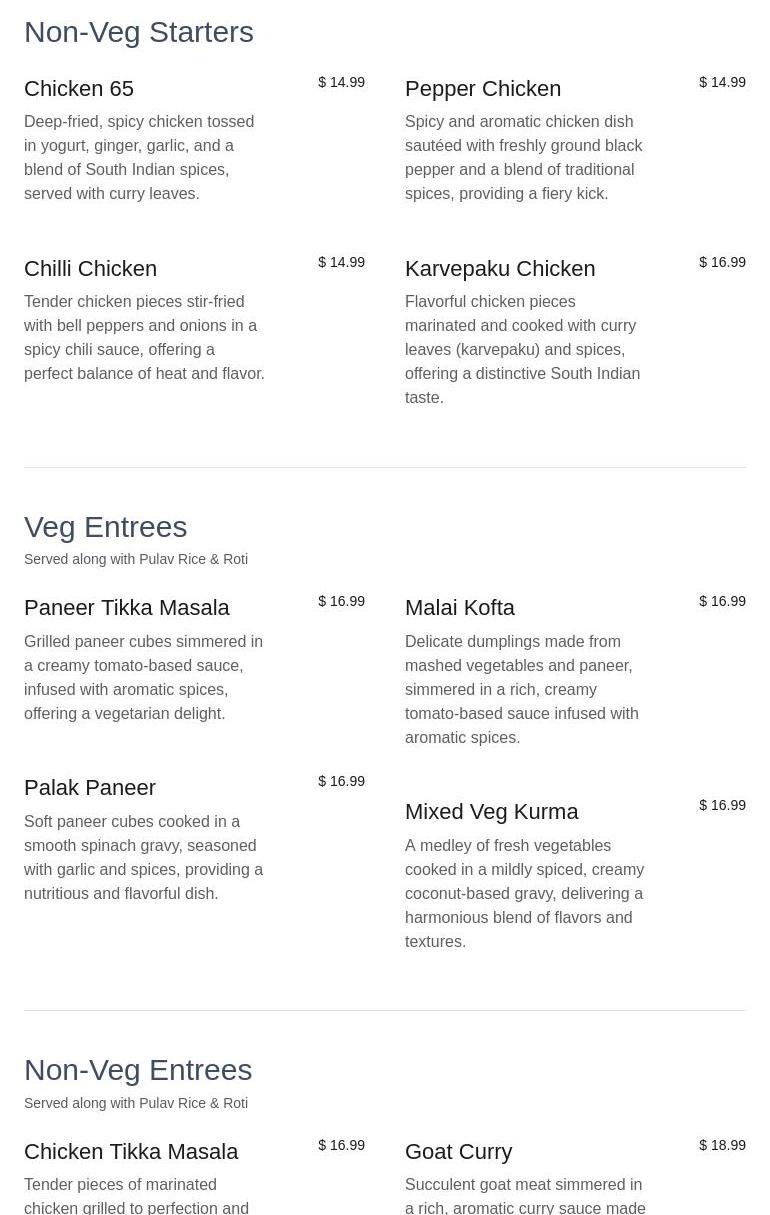
Task: Choose Mixed Veg Kurma entree
Action: (x=492, y=812)
